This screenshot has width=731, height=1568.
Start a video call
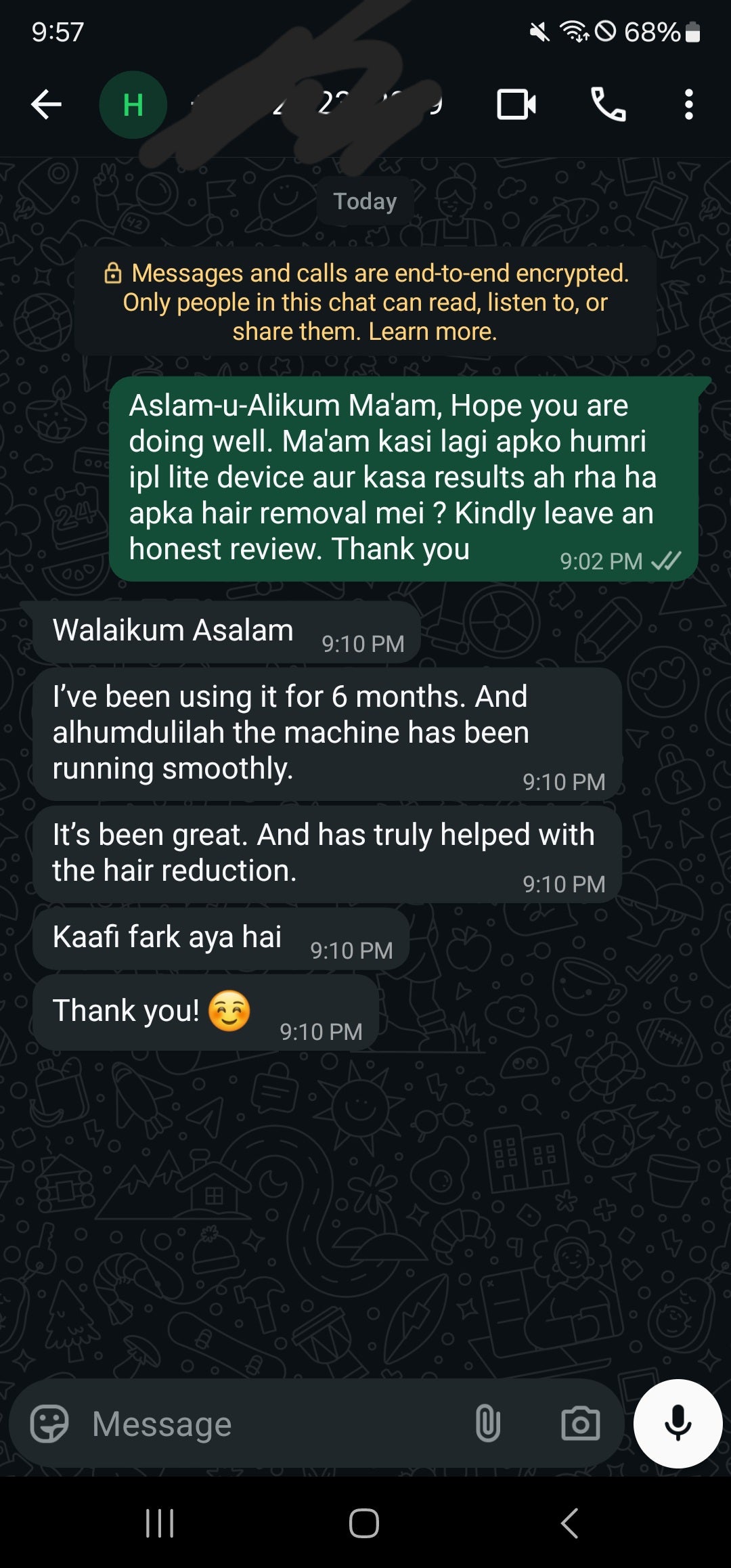coord(516,105)
